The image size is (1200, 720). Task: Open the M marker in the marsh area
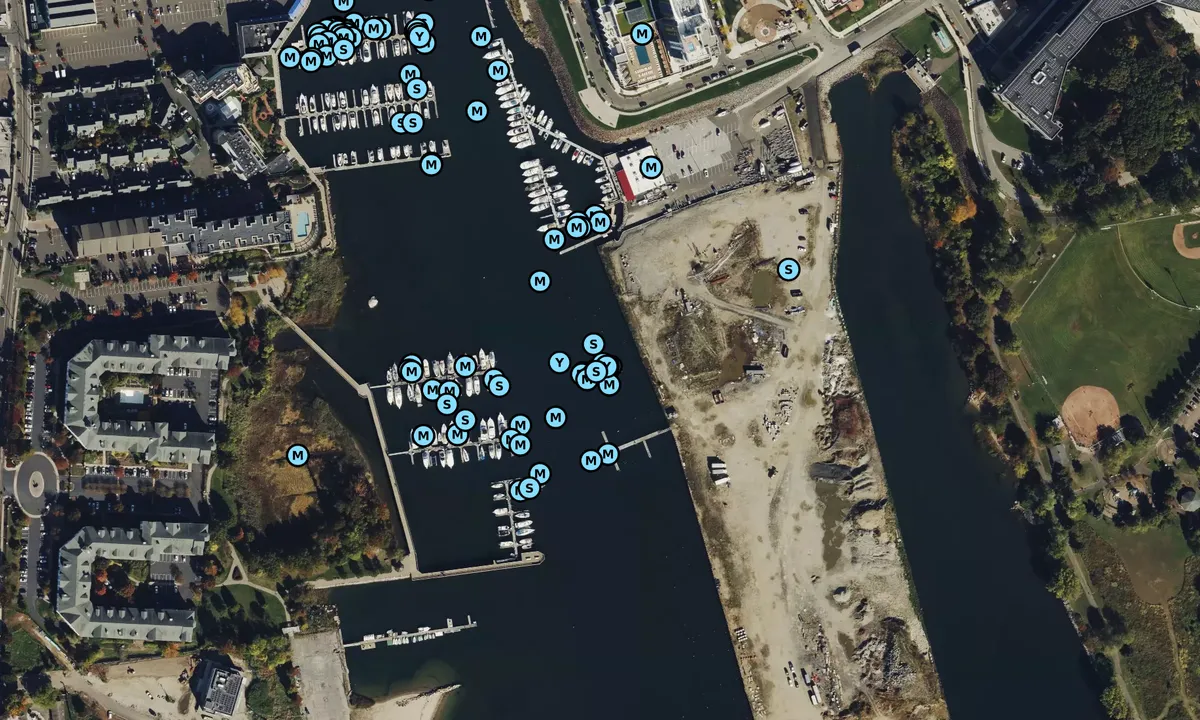click(297, 455)
